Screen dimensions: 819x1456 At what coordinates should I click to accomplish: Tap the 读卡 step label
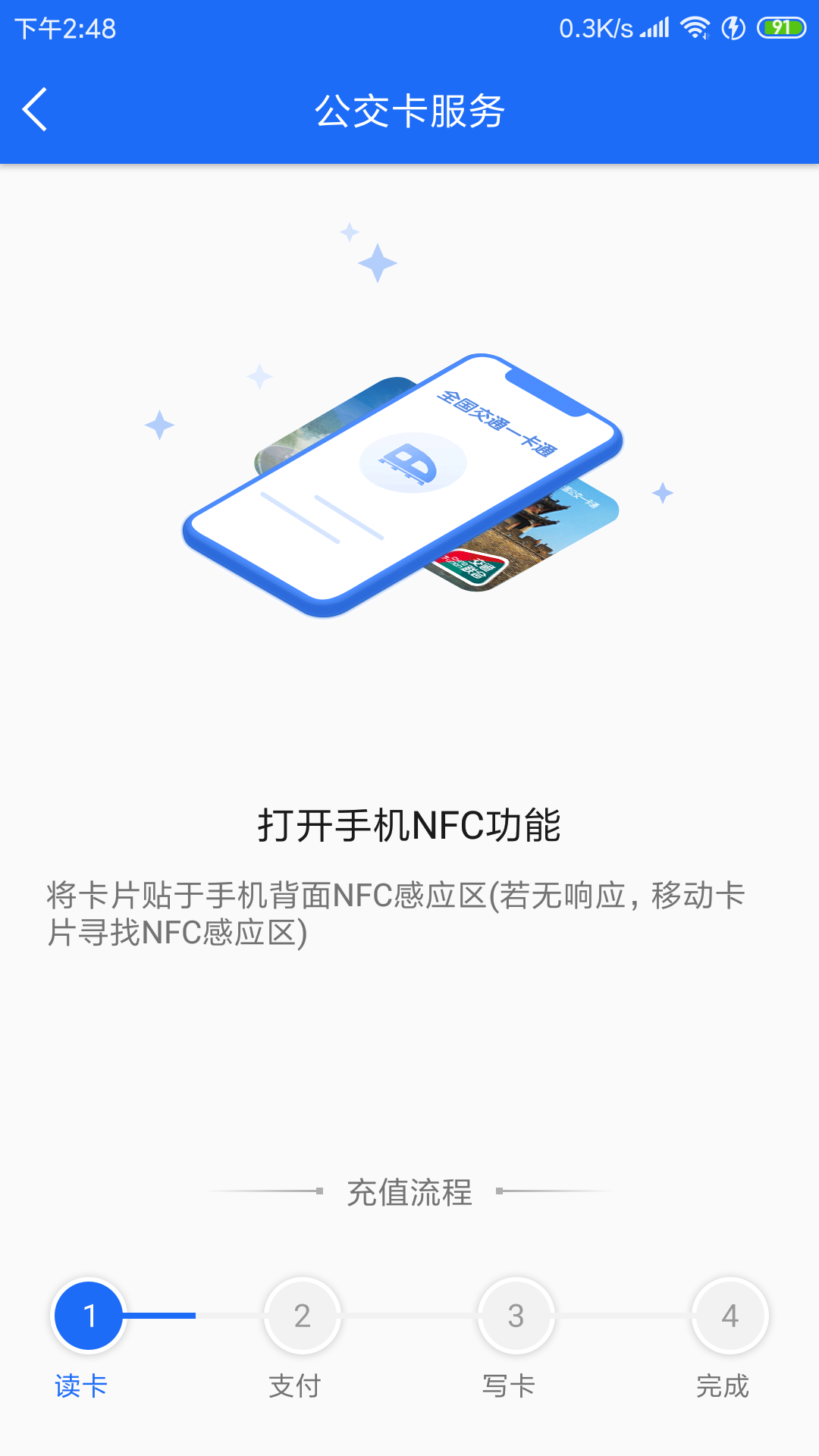click(80, 1386)
